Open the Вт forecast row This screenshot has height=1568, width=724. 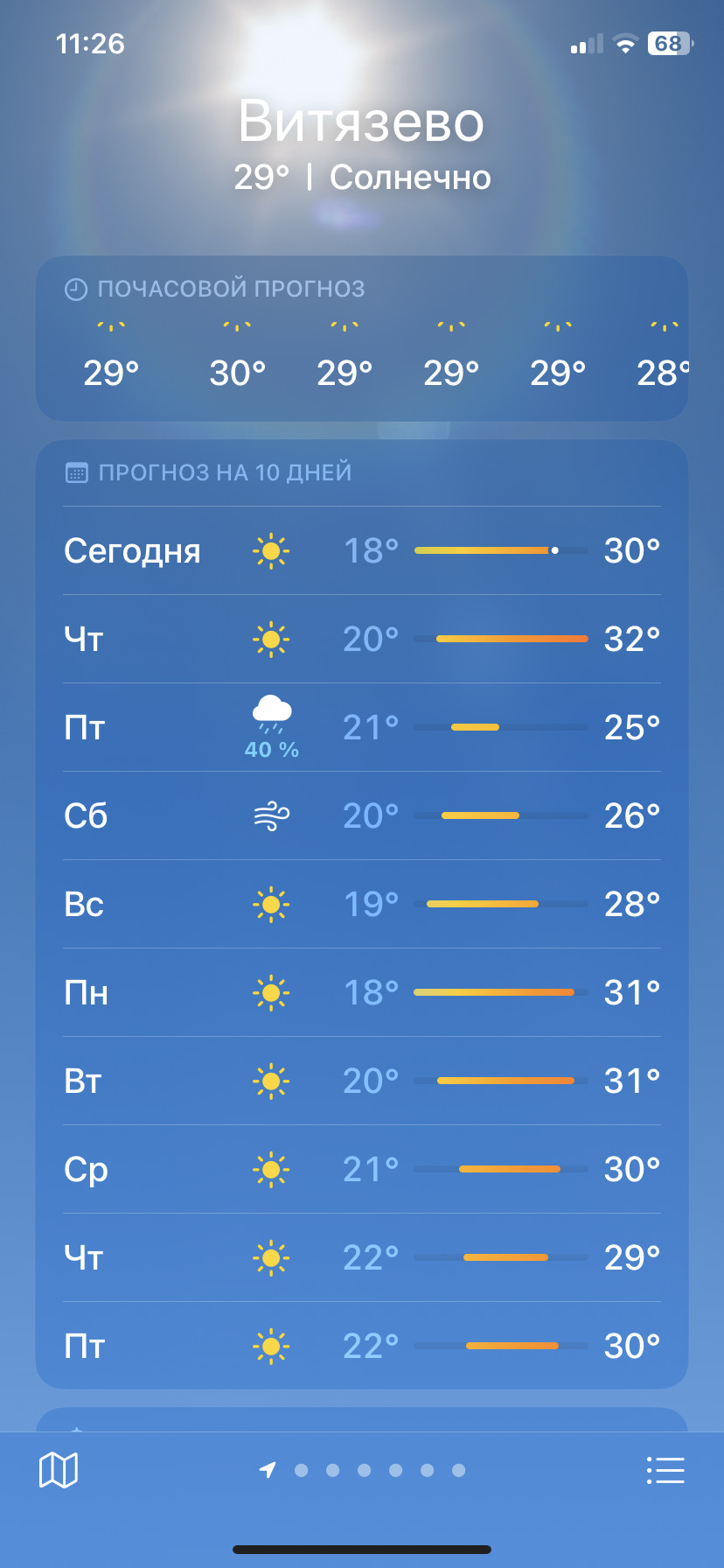click(361, 1081)
